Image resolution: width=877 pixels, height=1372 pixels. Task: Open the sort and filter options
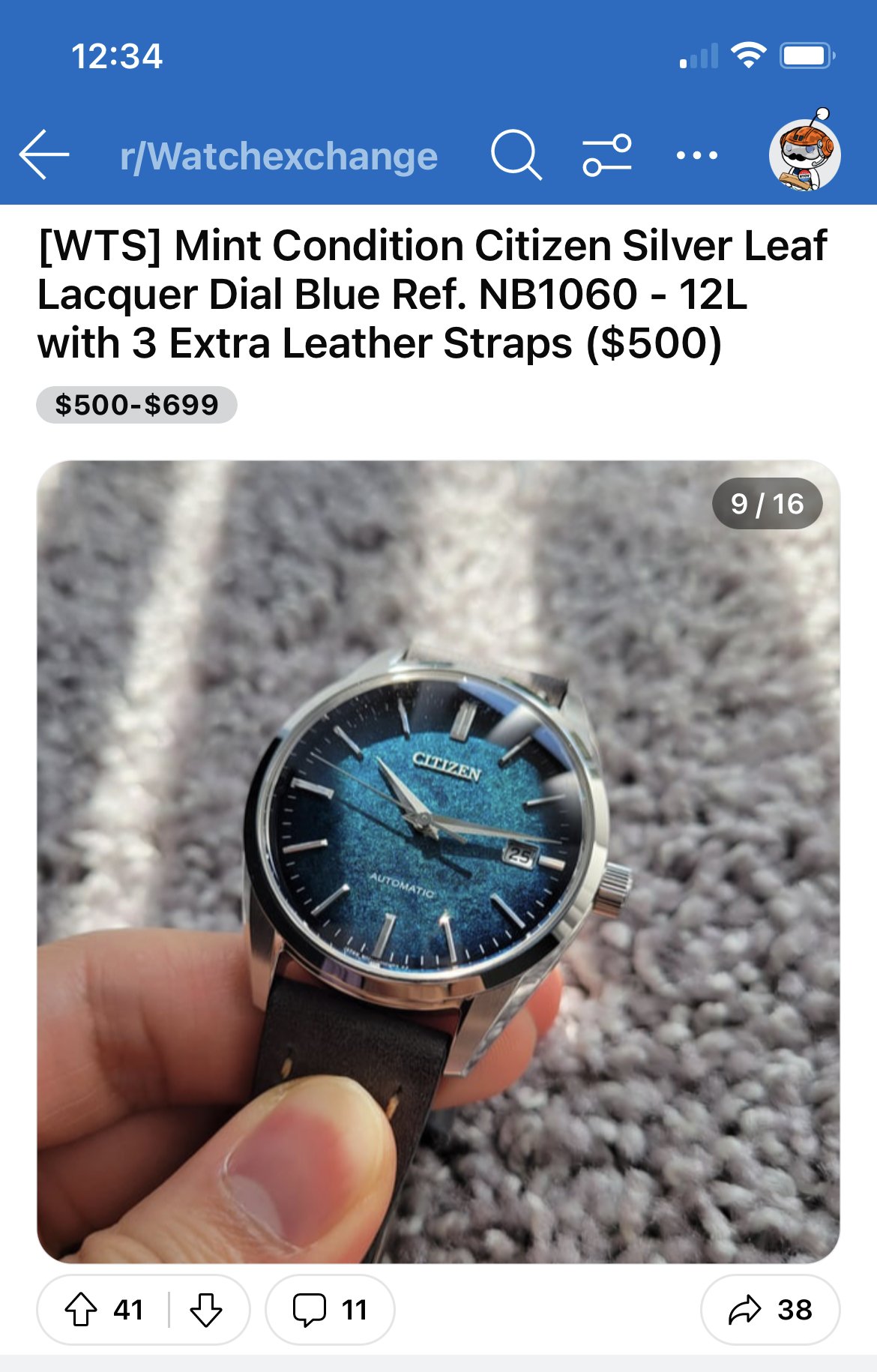(x=607, y=155)
